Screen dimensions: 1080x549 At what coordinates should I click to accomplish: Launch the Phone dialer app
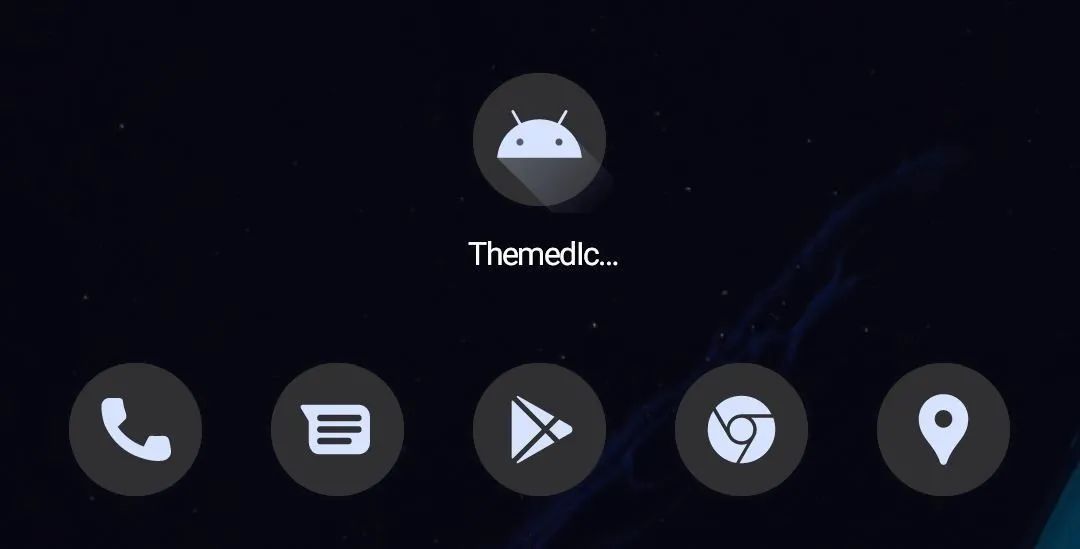135,430
